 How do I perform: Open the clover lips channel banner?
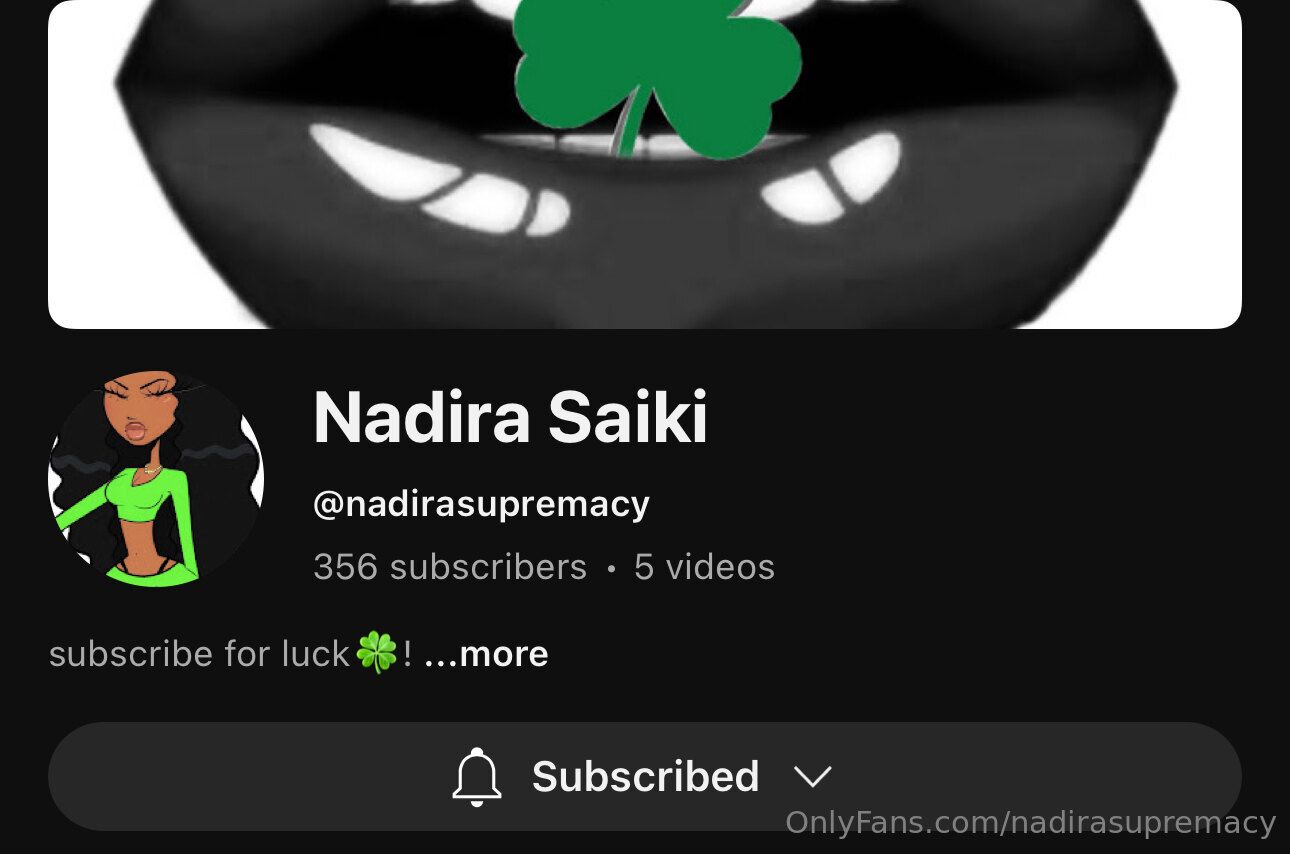(644, 165)
